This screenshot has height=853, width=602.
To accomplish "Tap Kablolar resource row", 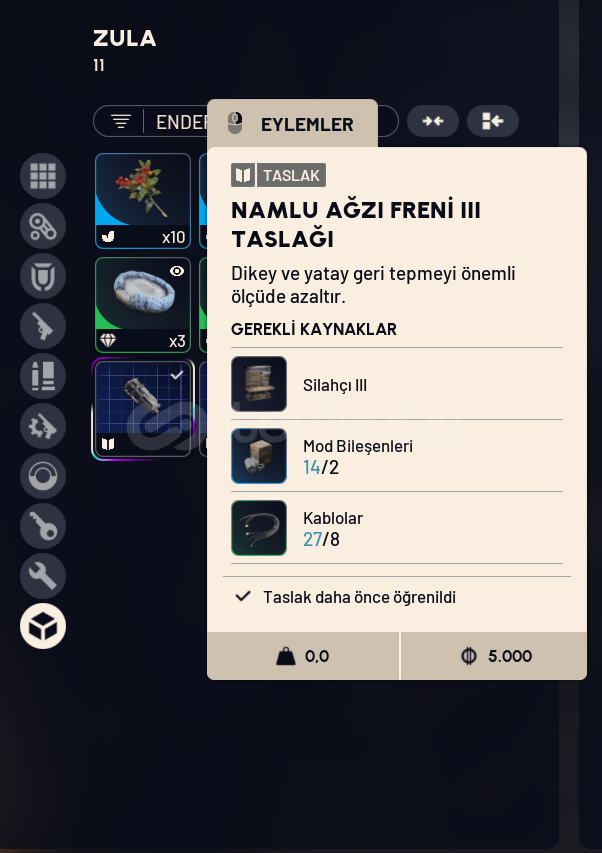I will (396, 528).
